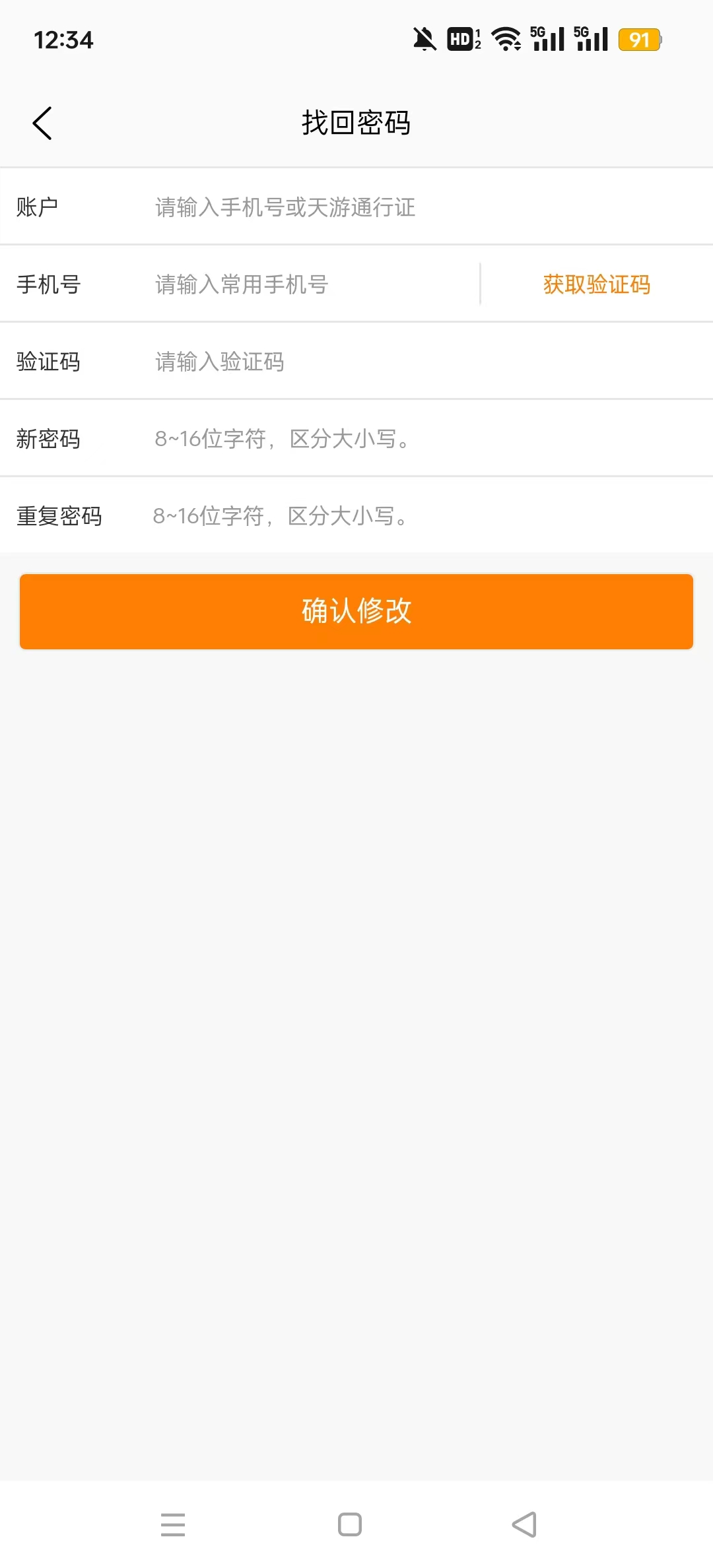Image resolution: width=713 pixels, height=1568 pixels.
Task: Select the 验证码 verification code field
Action: 423,362
